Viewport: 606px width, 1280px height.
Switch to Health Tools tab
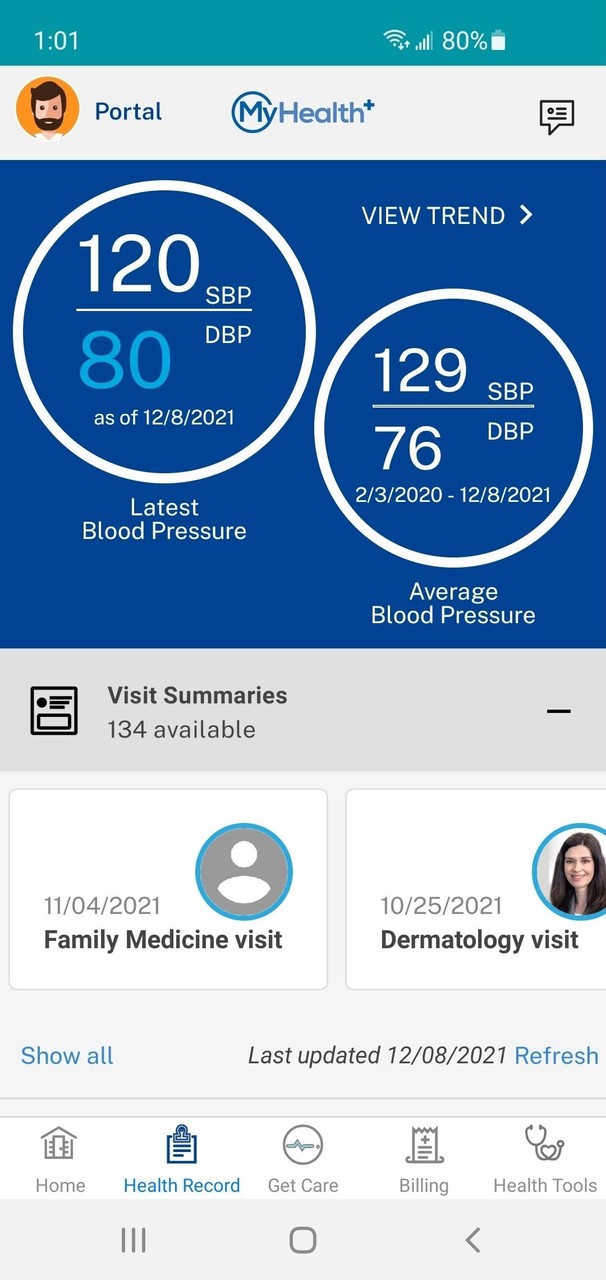(x=545, y=1160)
